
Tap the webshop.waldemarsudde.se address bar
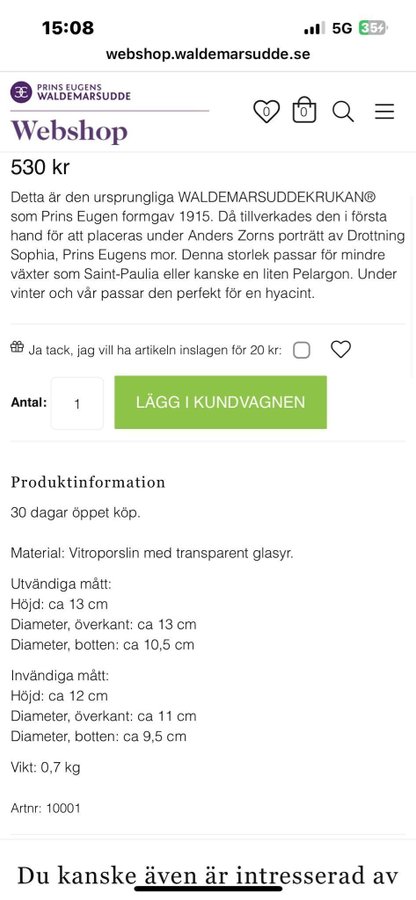[x=208, y=55]
